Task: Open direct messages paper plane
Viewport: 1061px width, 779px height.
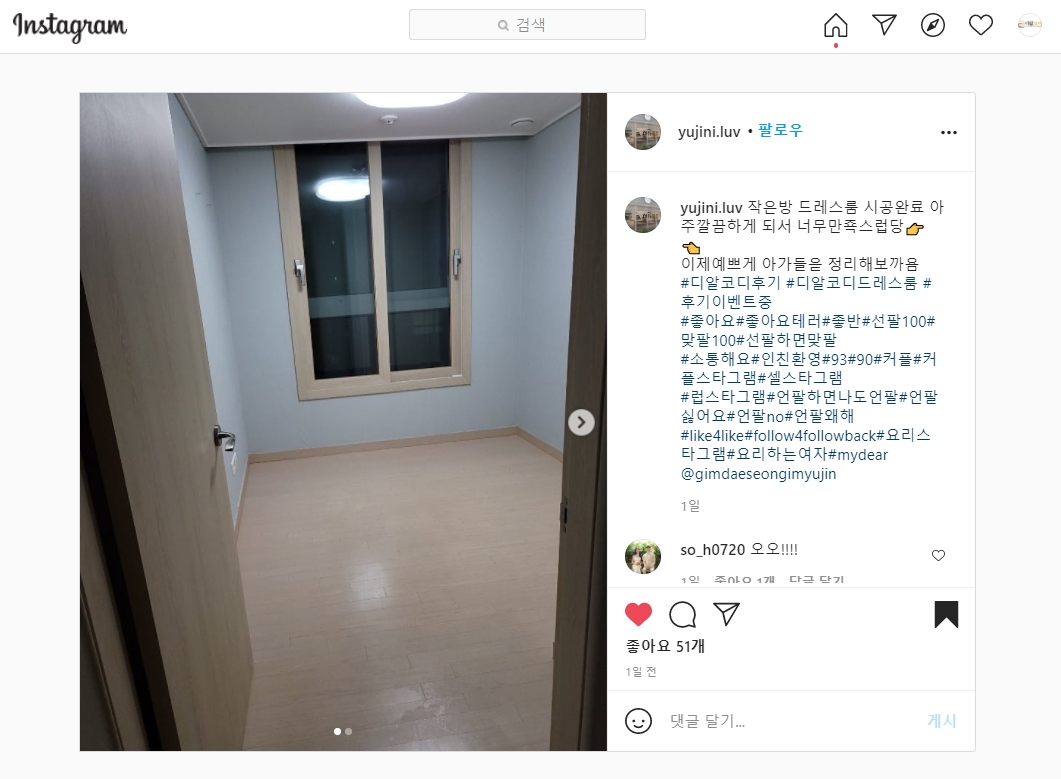Action: coord(884,25)
